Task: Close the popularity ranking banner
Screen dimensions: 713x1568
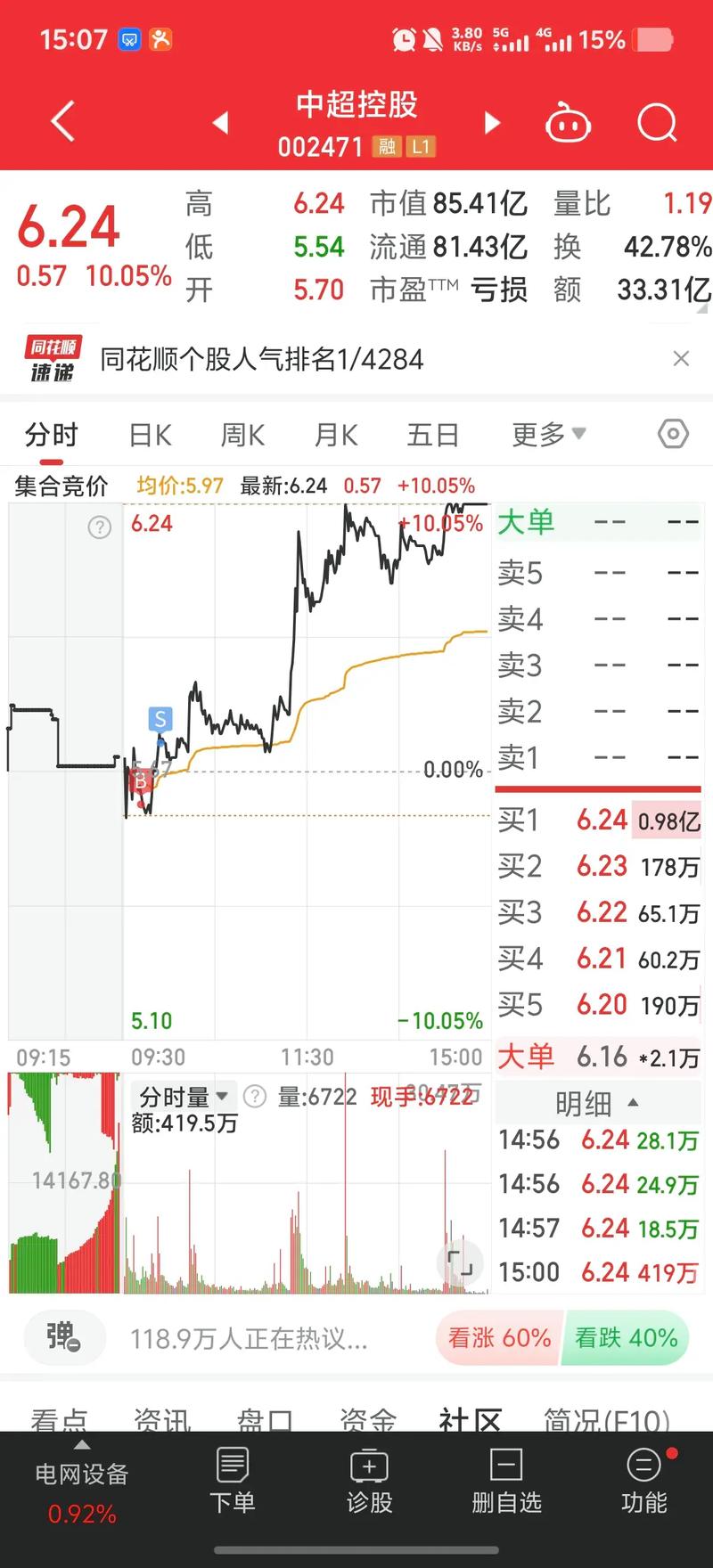Action: point(682,358)
